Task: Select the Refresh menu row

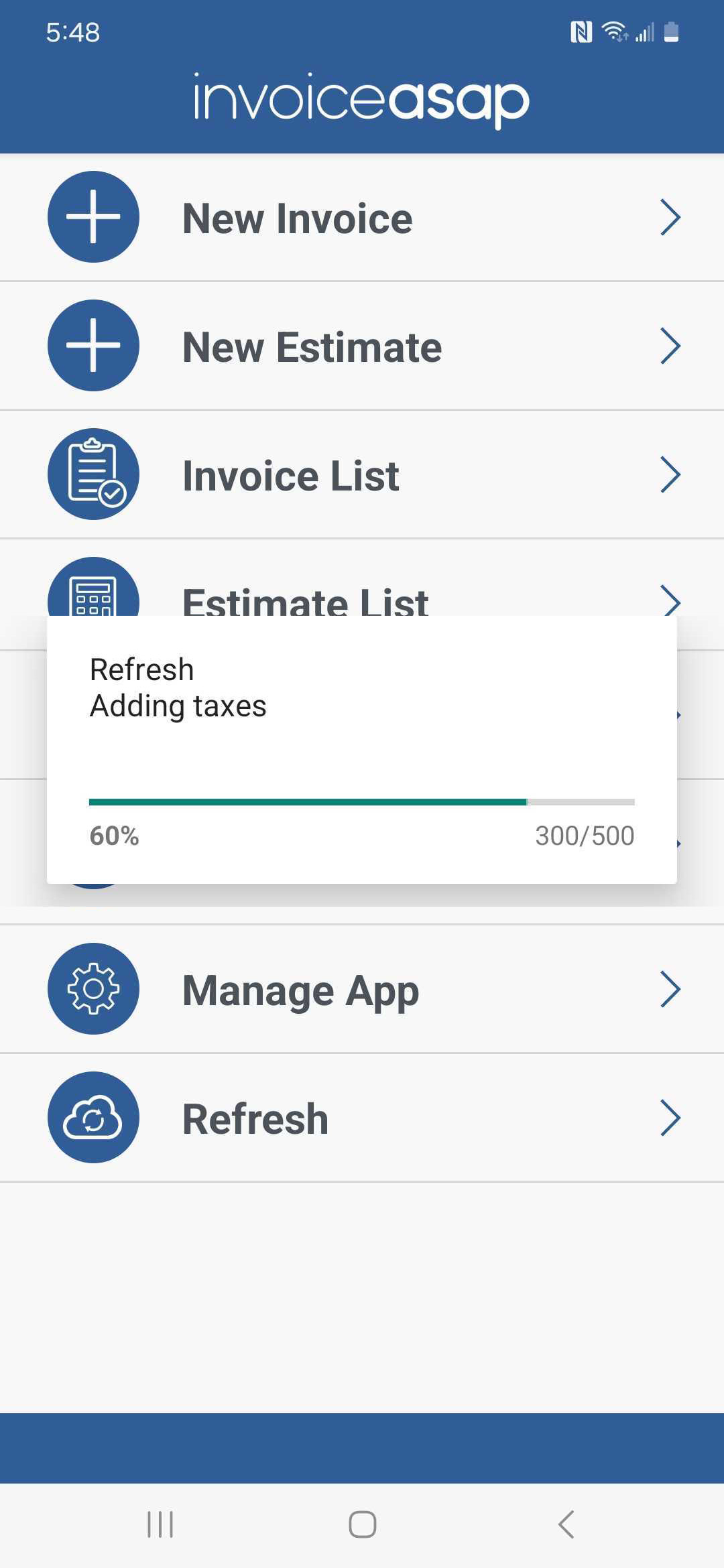Action: (362, 1118)
